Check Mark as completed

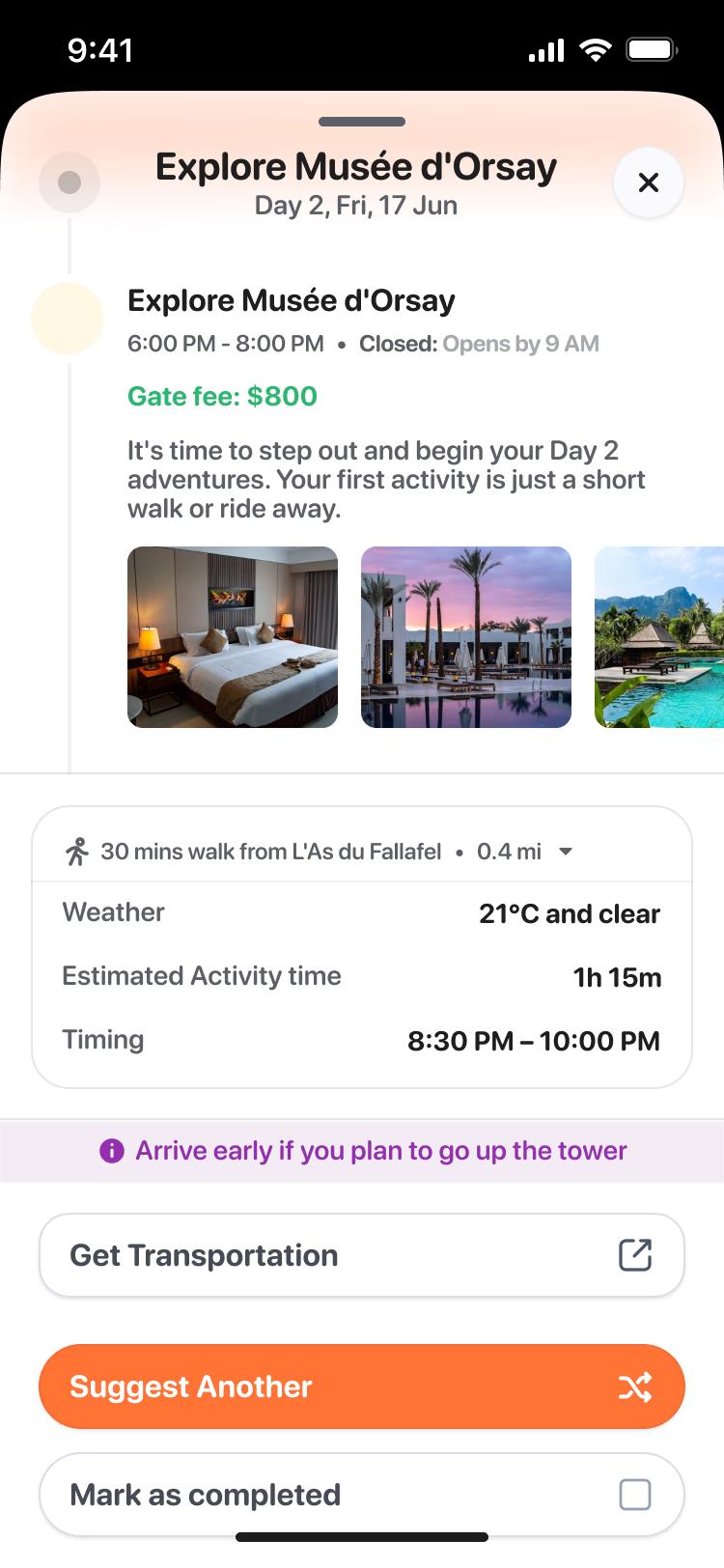(634, 1495)
